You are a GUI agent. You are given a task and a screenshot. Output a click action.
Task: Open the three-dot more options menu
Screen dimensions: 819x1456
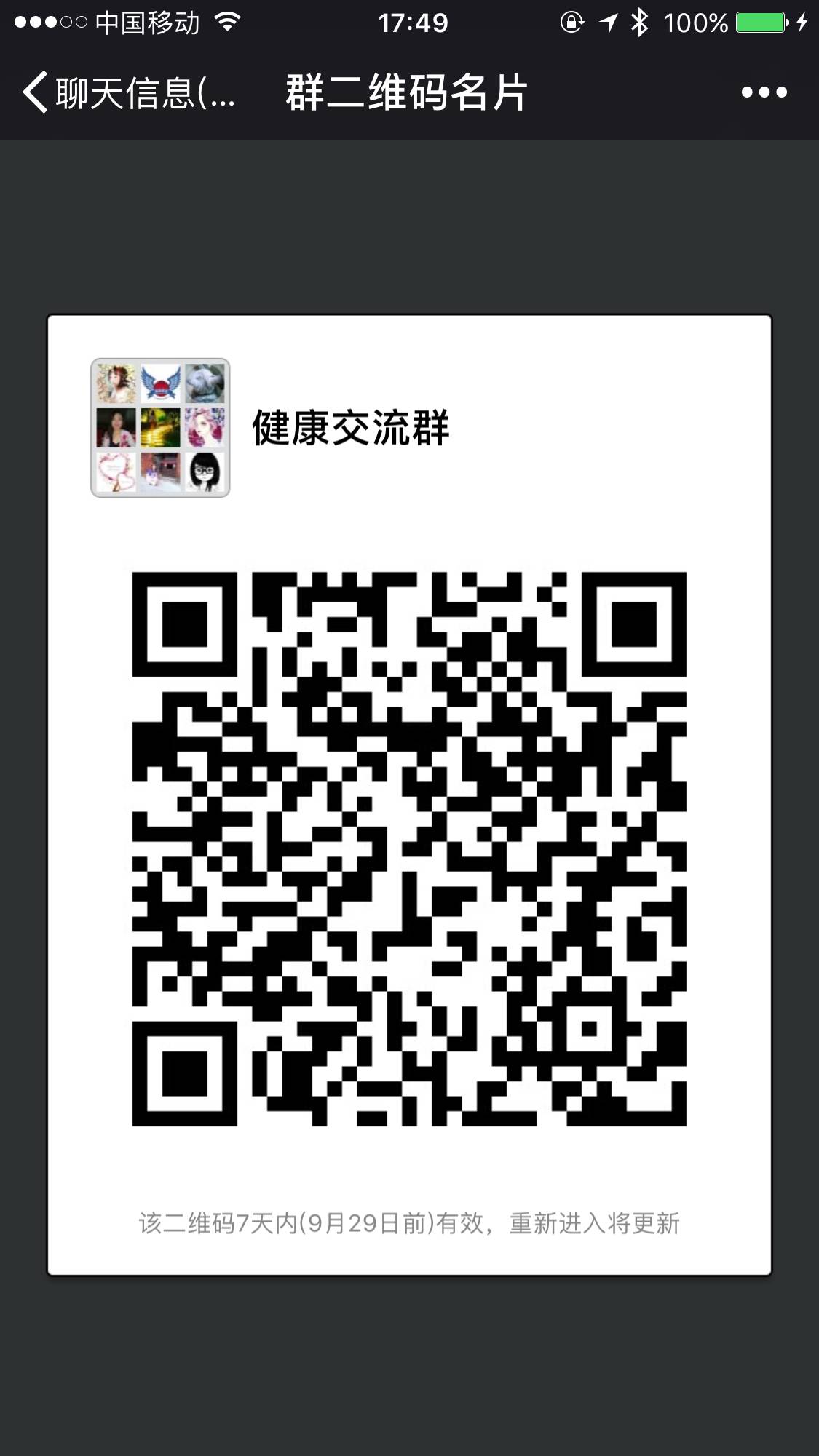pyautogui.click(x=764, y=92)
